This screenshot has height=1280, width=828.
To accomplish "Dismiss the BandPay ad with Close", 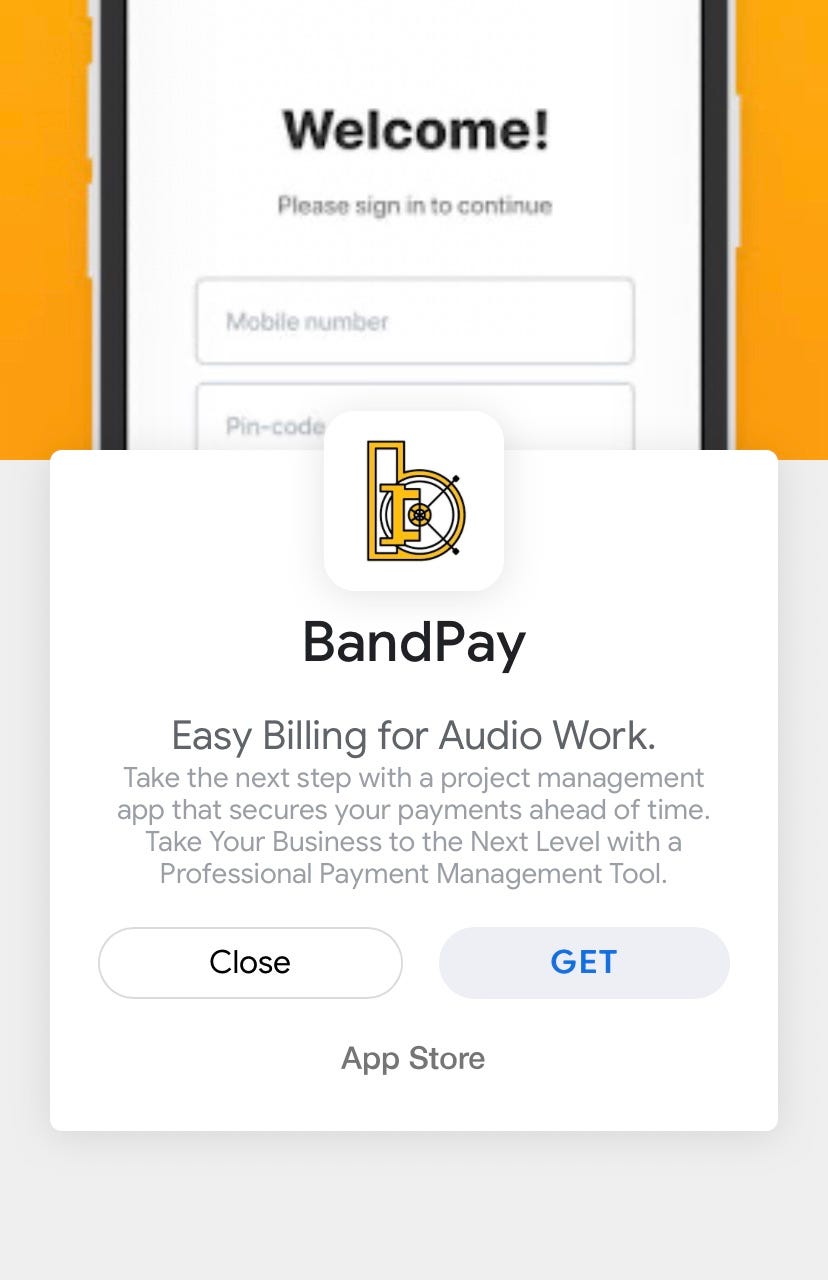I will click(x=250, y=962).
